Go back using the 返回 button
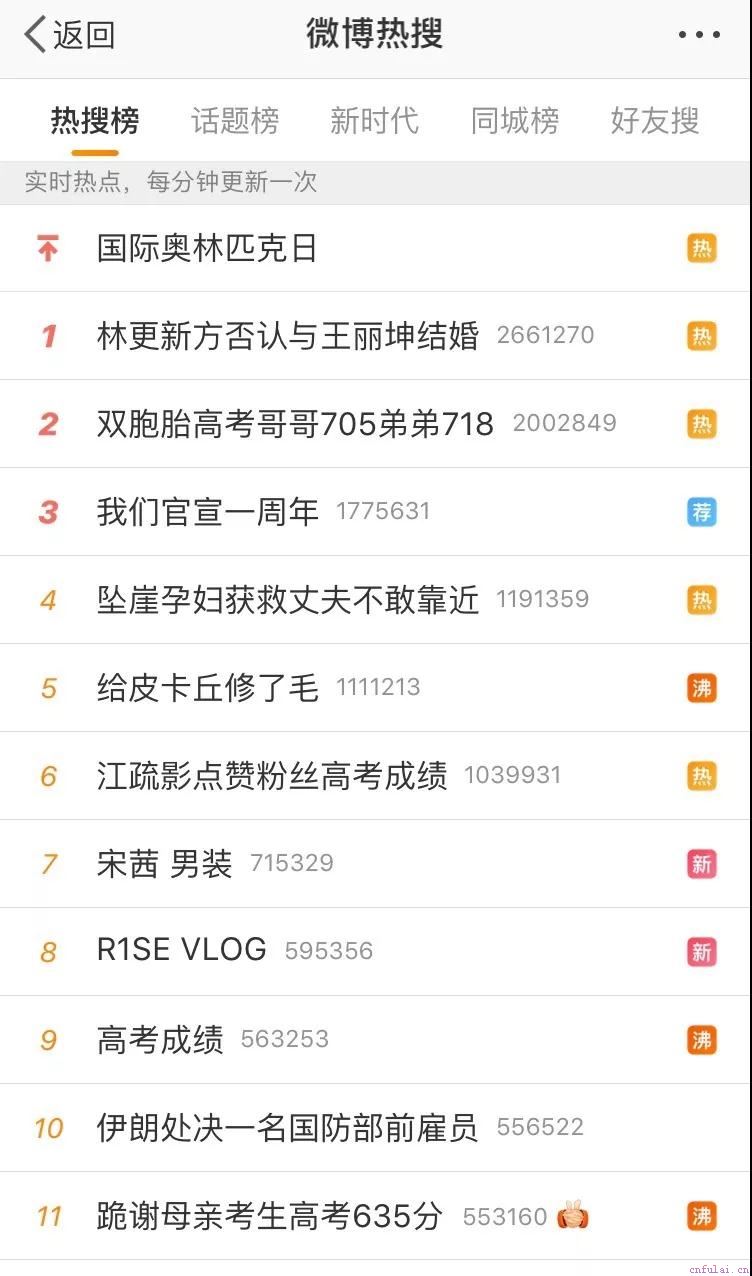 70,35
